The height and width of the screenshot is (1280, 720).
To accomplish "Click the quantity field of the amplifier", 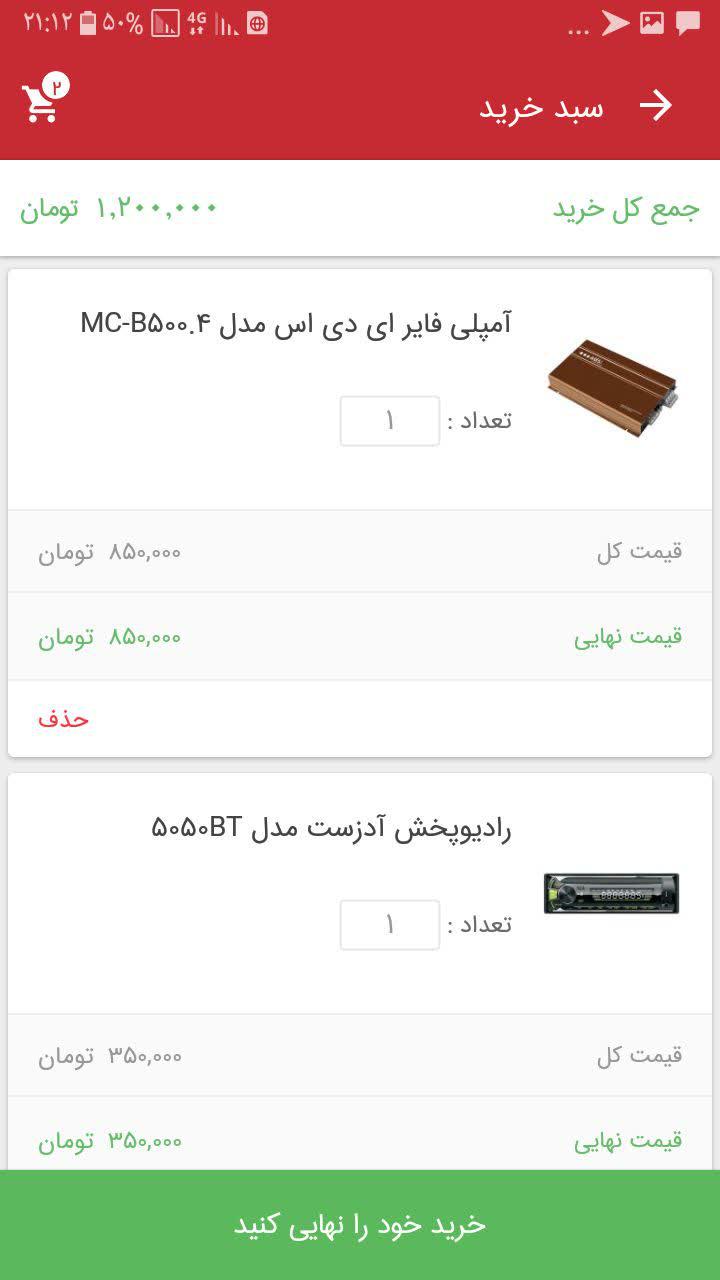I will [389, 420].
